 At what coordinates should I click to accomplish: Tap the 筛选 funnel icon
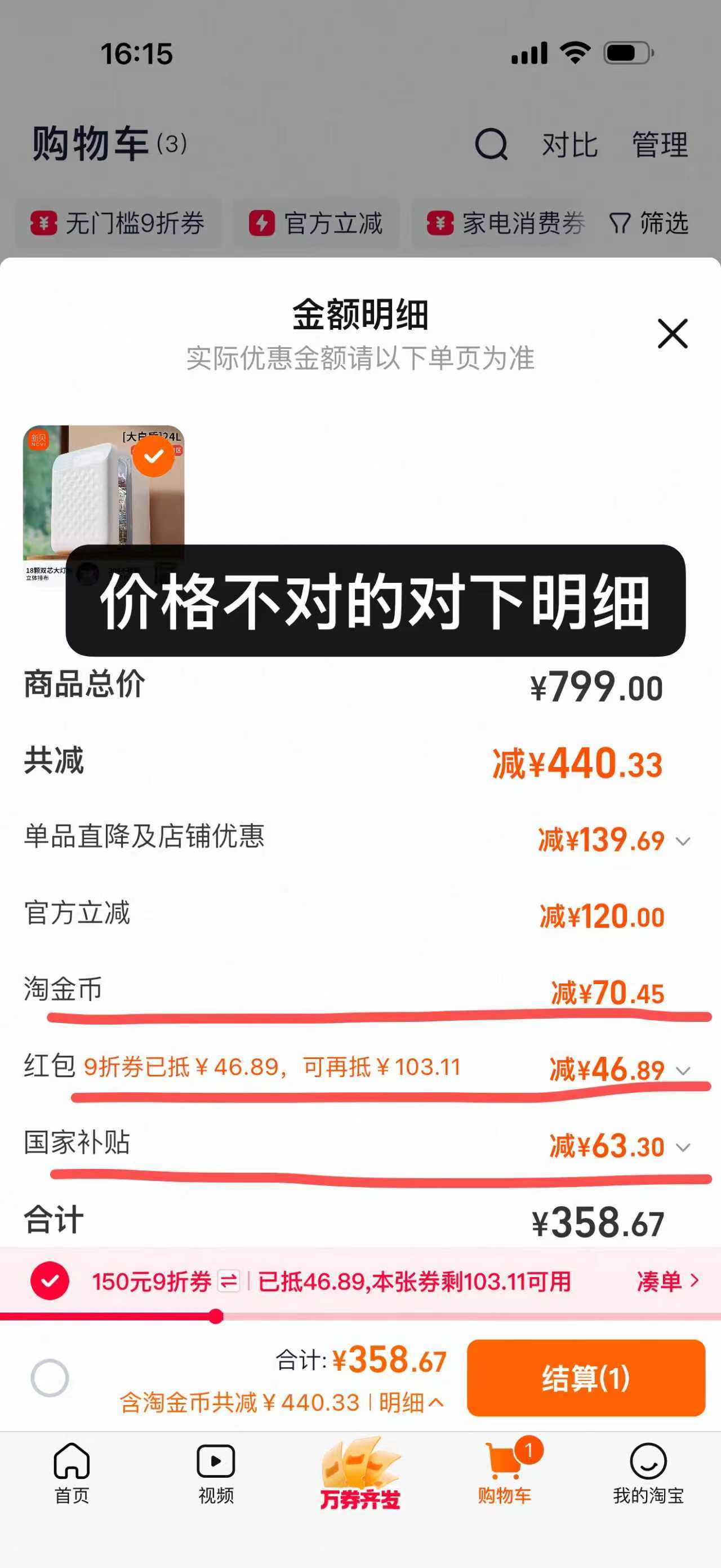click(x=620, y=224)
